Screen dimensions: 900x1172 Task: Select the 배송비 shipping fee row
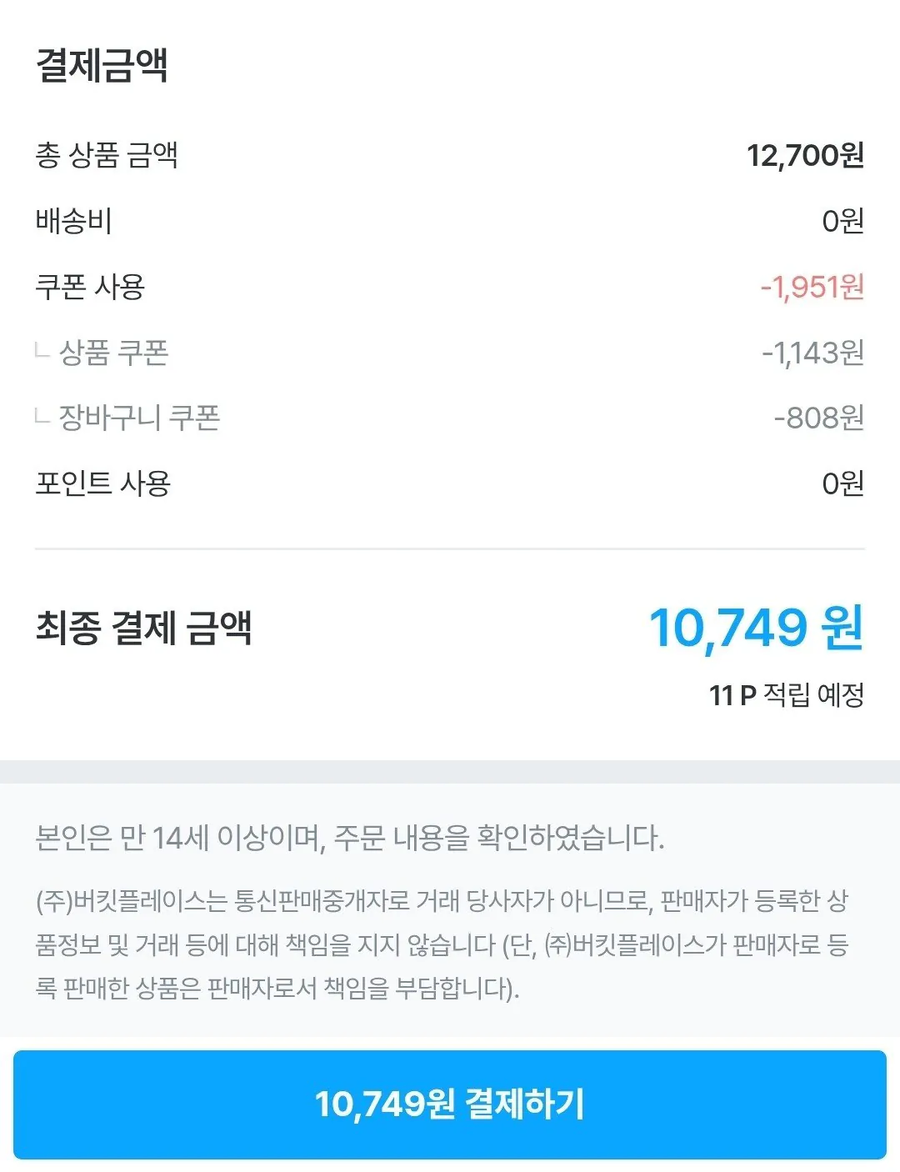pyautogui.click(x=66, y=222)
